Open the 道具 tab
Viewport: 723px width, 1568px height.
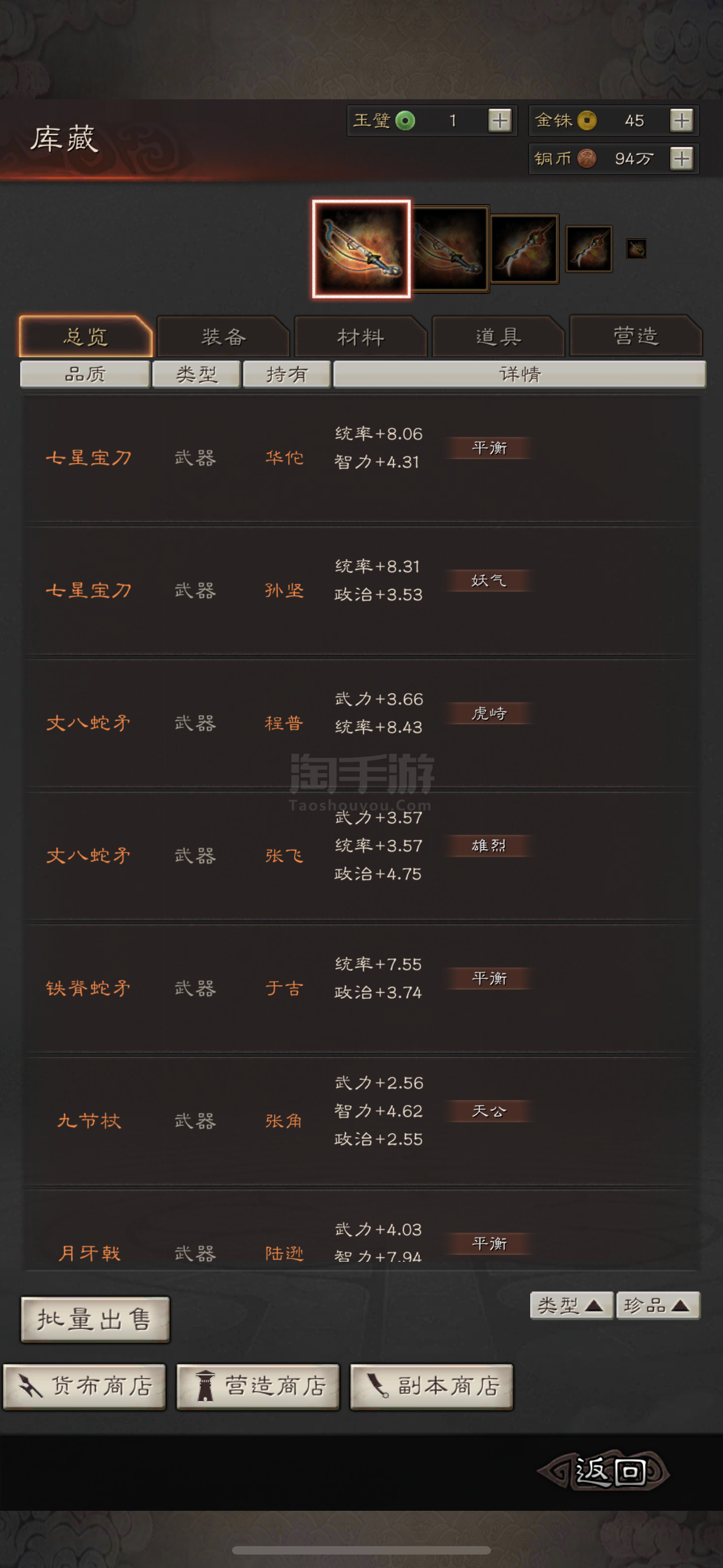(x=498, y=336)
